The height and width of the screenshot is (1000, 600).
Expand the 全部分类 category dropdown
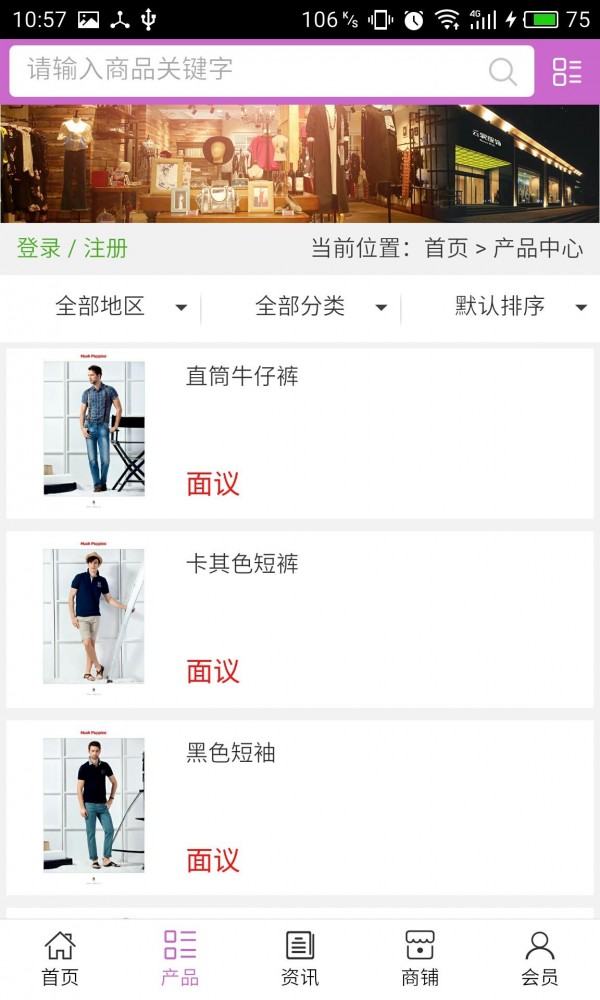pyautogui.click(x=320, y=307)
